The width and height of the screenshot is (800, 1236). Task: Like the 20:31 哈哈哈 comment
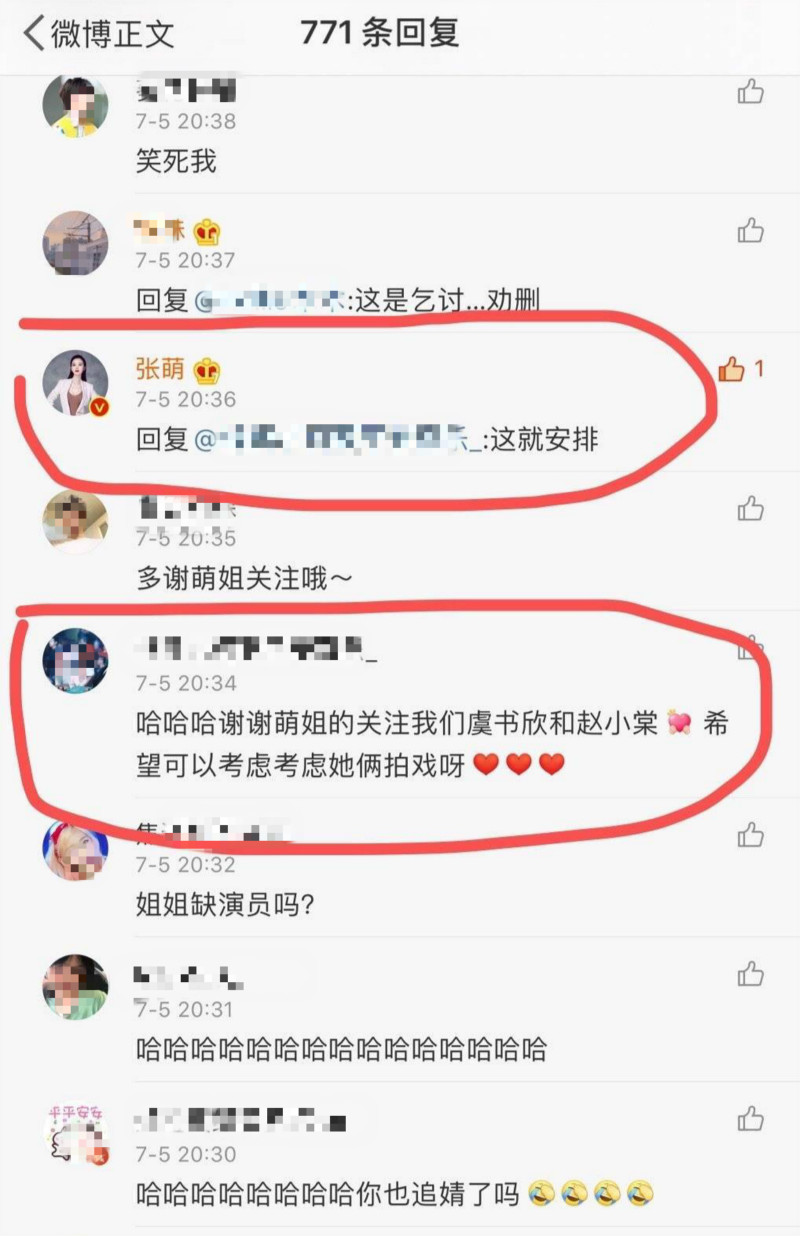point(750,975)
